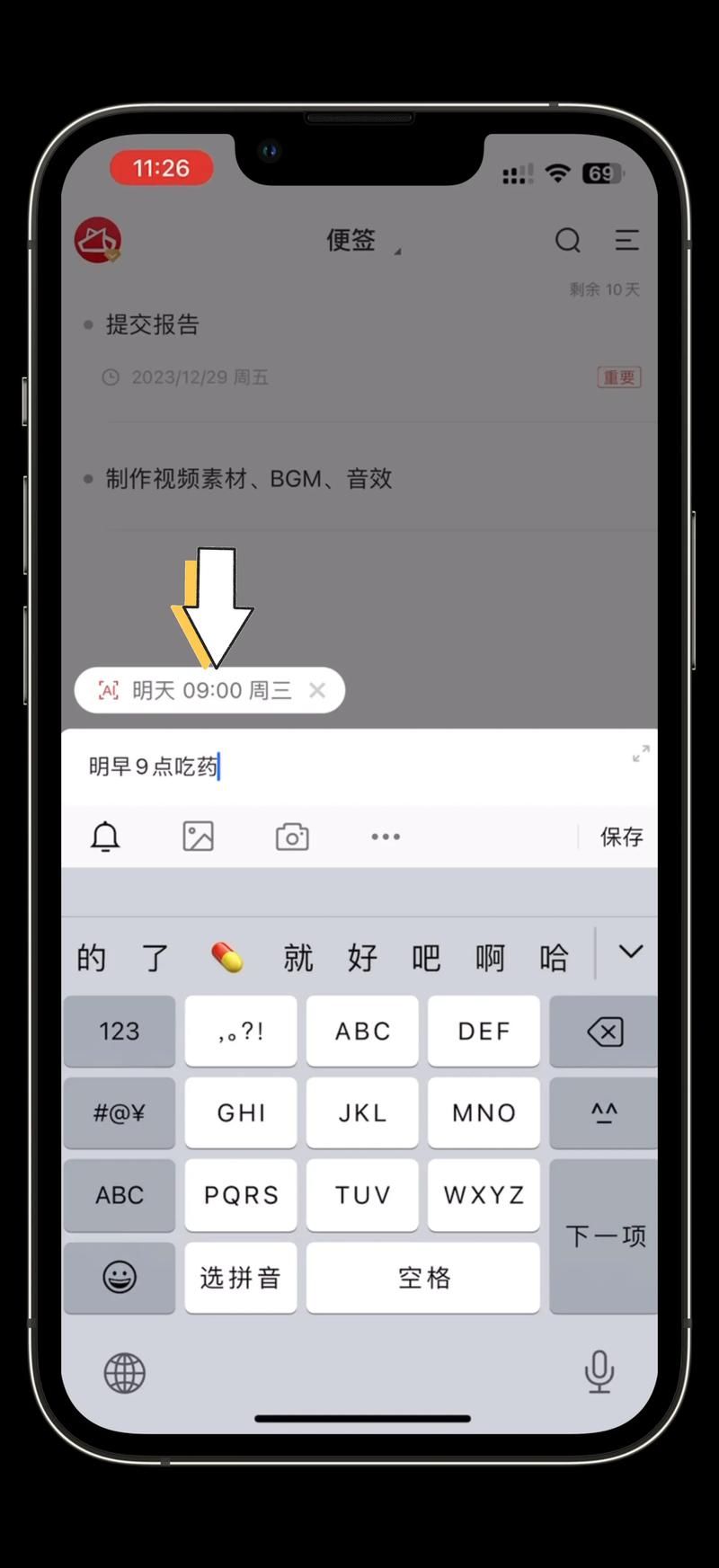Open the three-dot more options
This screenshot has width=719, height=1568.
386,837
